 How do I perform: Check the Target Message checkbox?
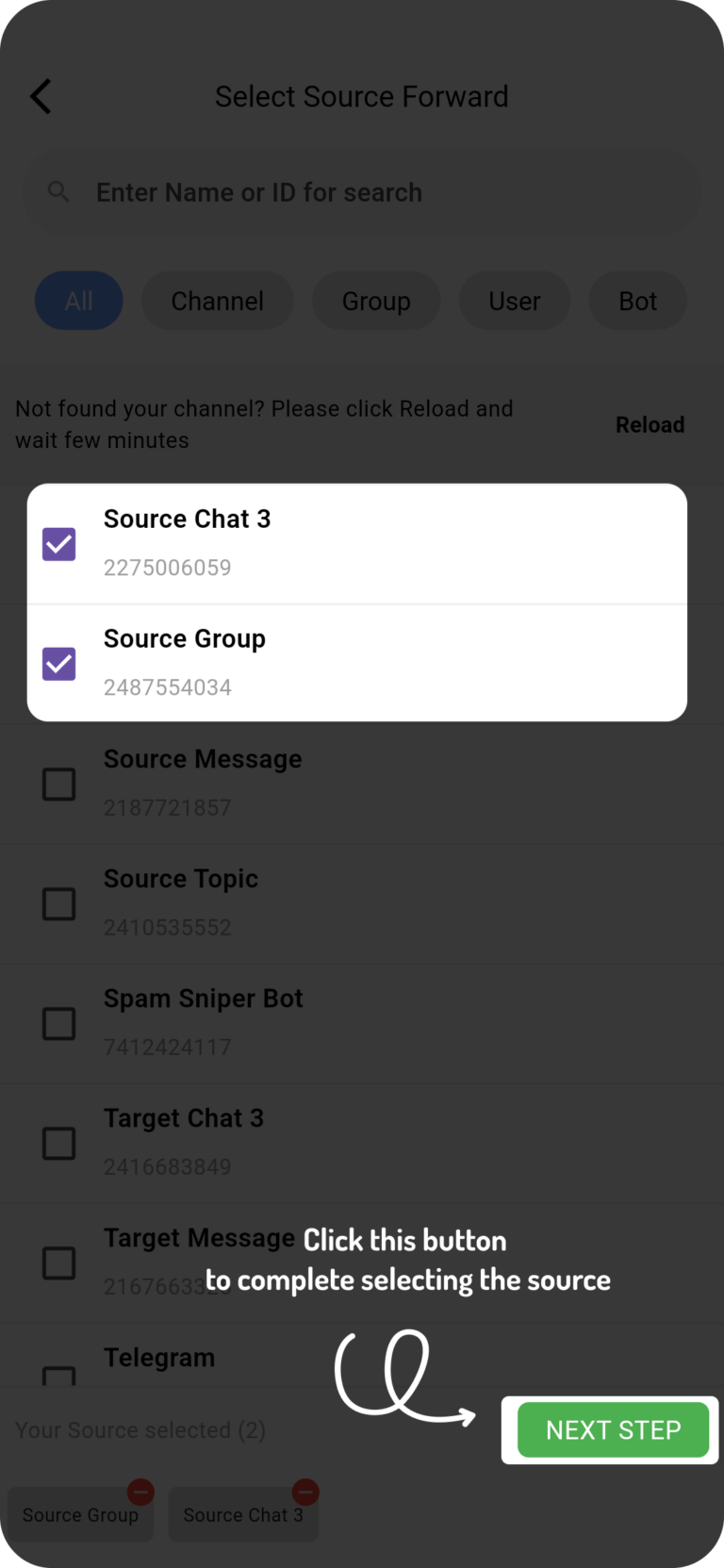58,1263
